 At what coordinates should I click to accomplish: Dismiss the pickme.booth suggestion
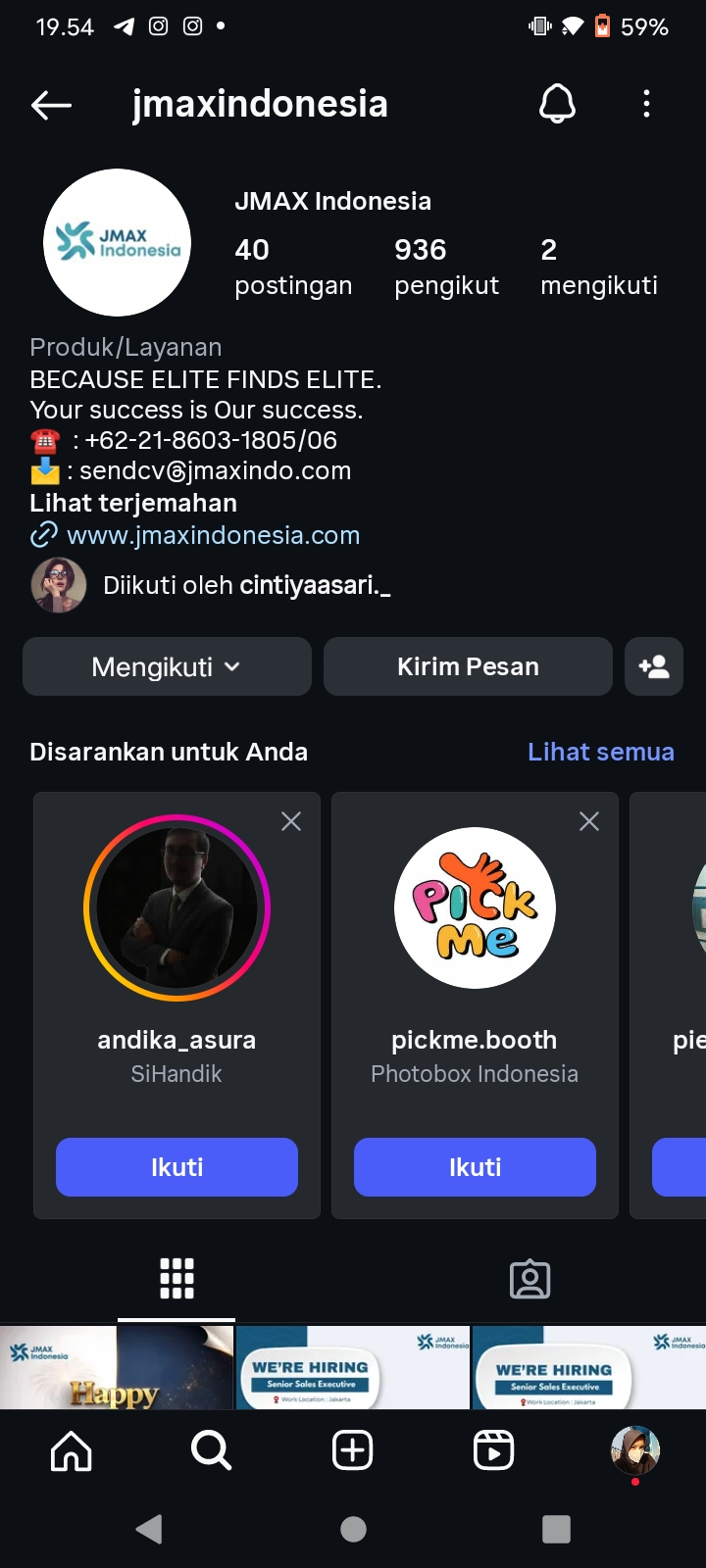(x=589, y=821)
